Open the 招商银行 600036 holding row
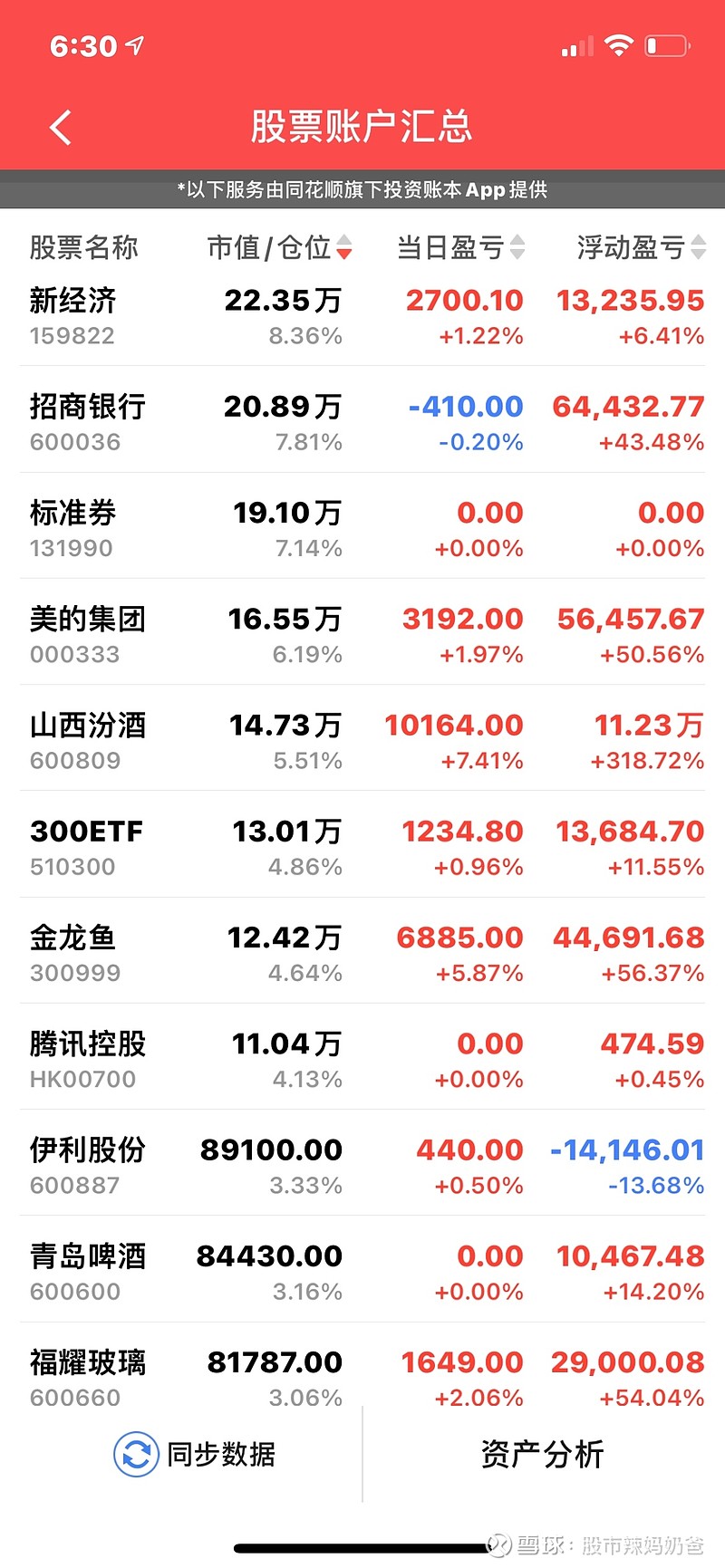This screenshot has height=1568, width=725. 362,421
